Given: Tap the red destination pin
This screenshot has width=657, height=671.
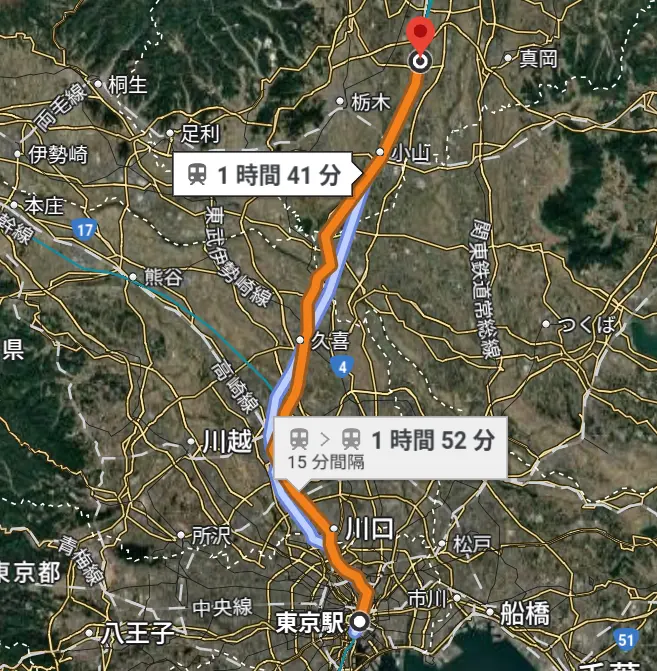Looking at the screenshot, I should coord(422,36).
